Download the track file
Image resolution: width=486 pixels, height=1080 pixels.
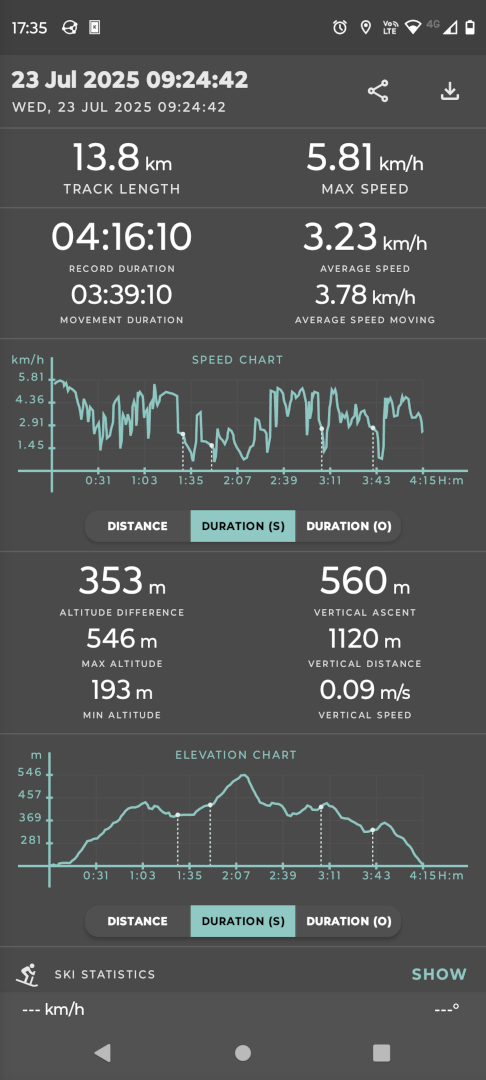click(450, 91)
